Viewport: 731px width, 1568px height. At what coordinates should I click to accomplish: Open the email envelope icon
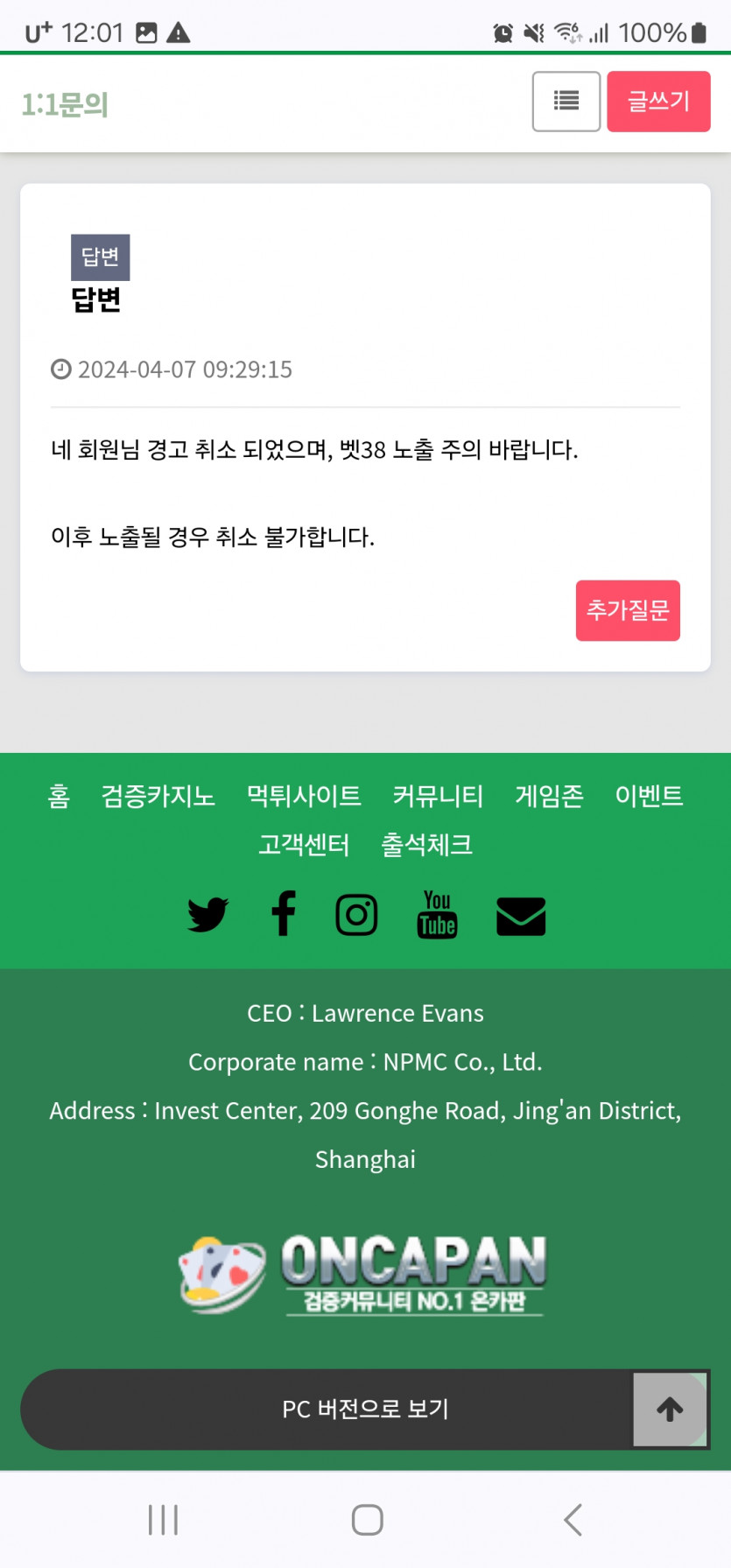[x=521, y=916]
